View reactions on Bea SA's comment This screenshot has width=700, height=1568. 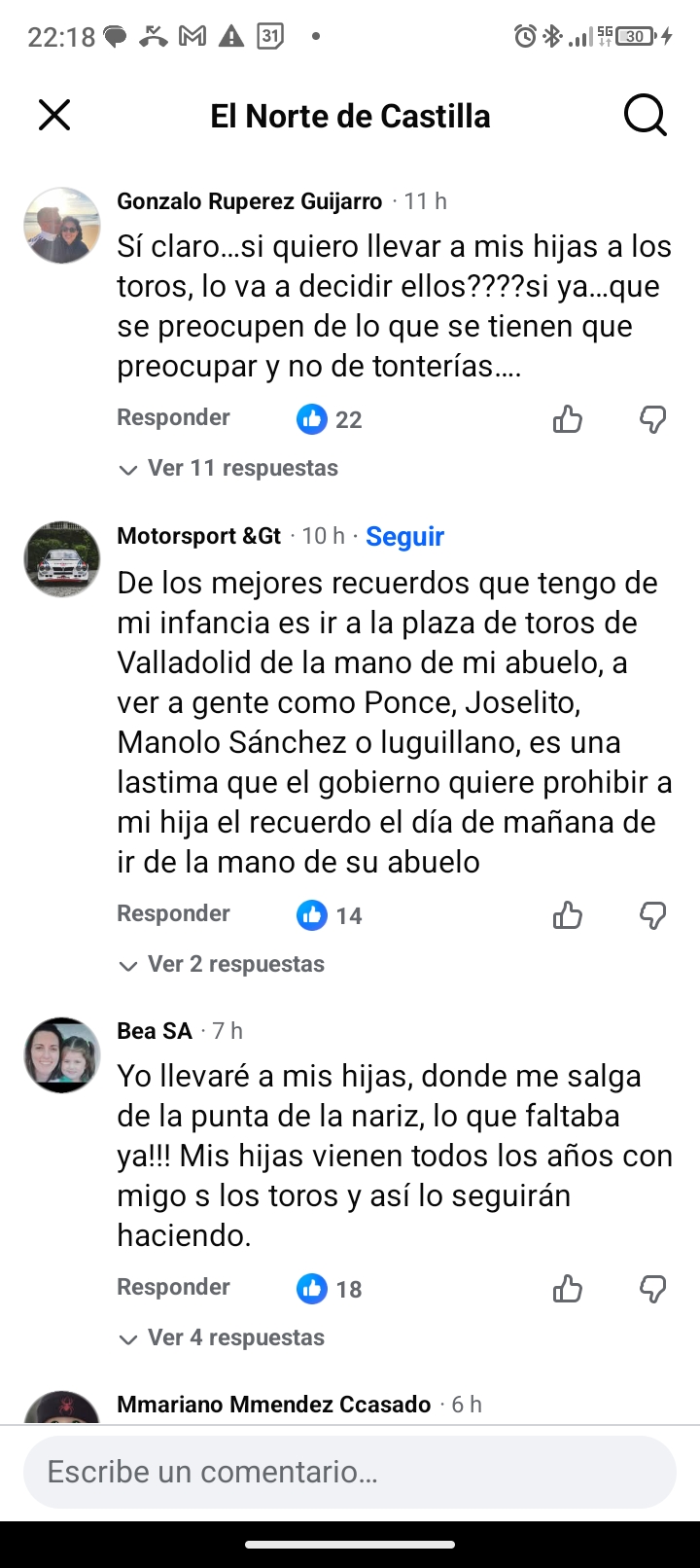330,1289
